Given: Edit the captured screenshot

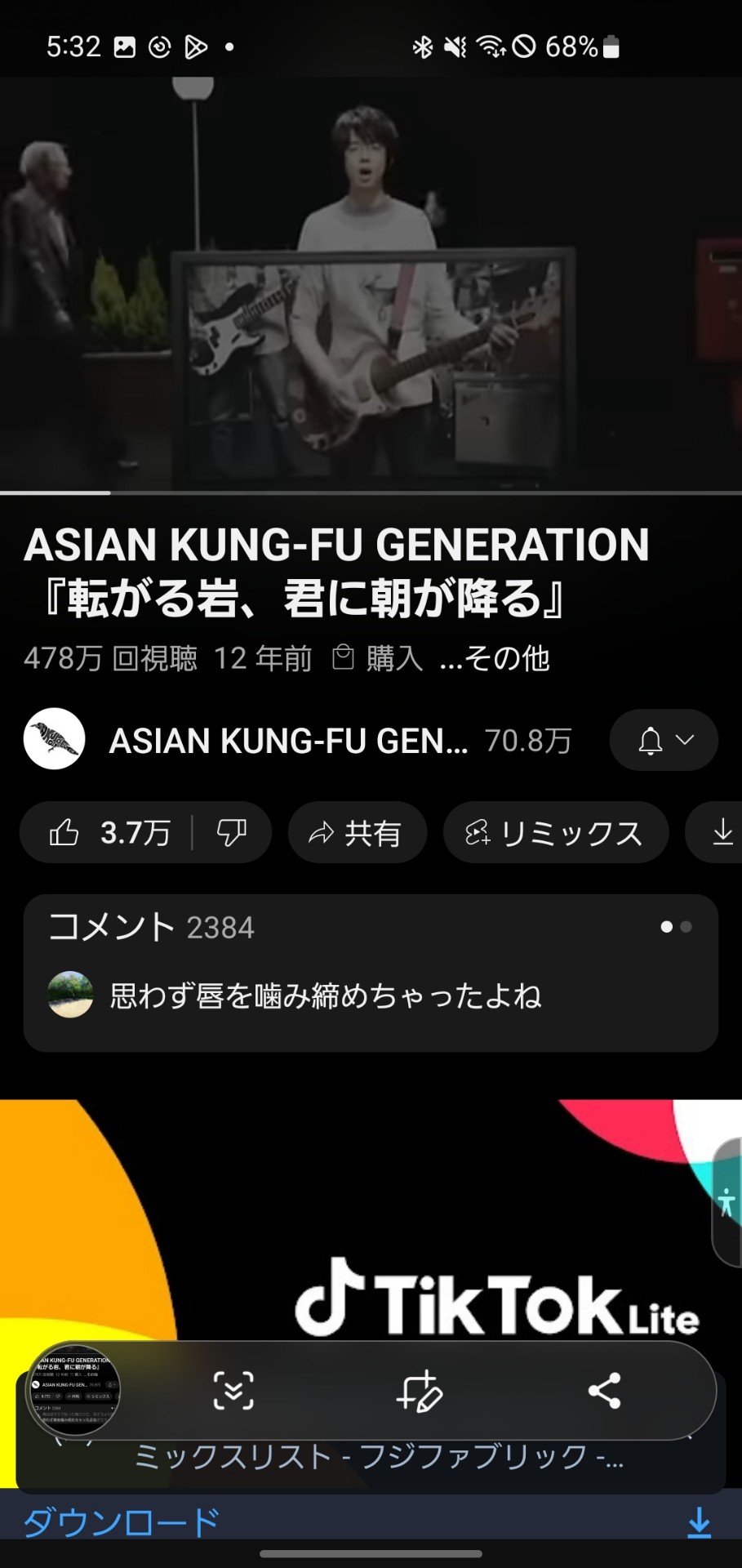Looking at the screenshot, I should coord(420,1390).
